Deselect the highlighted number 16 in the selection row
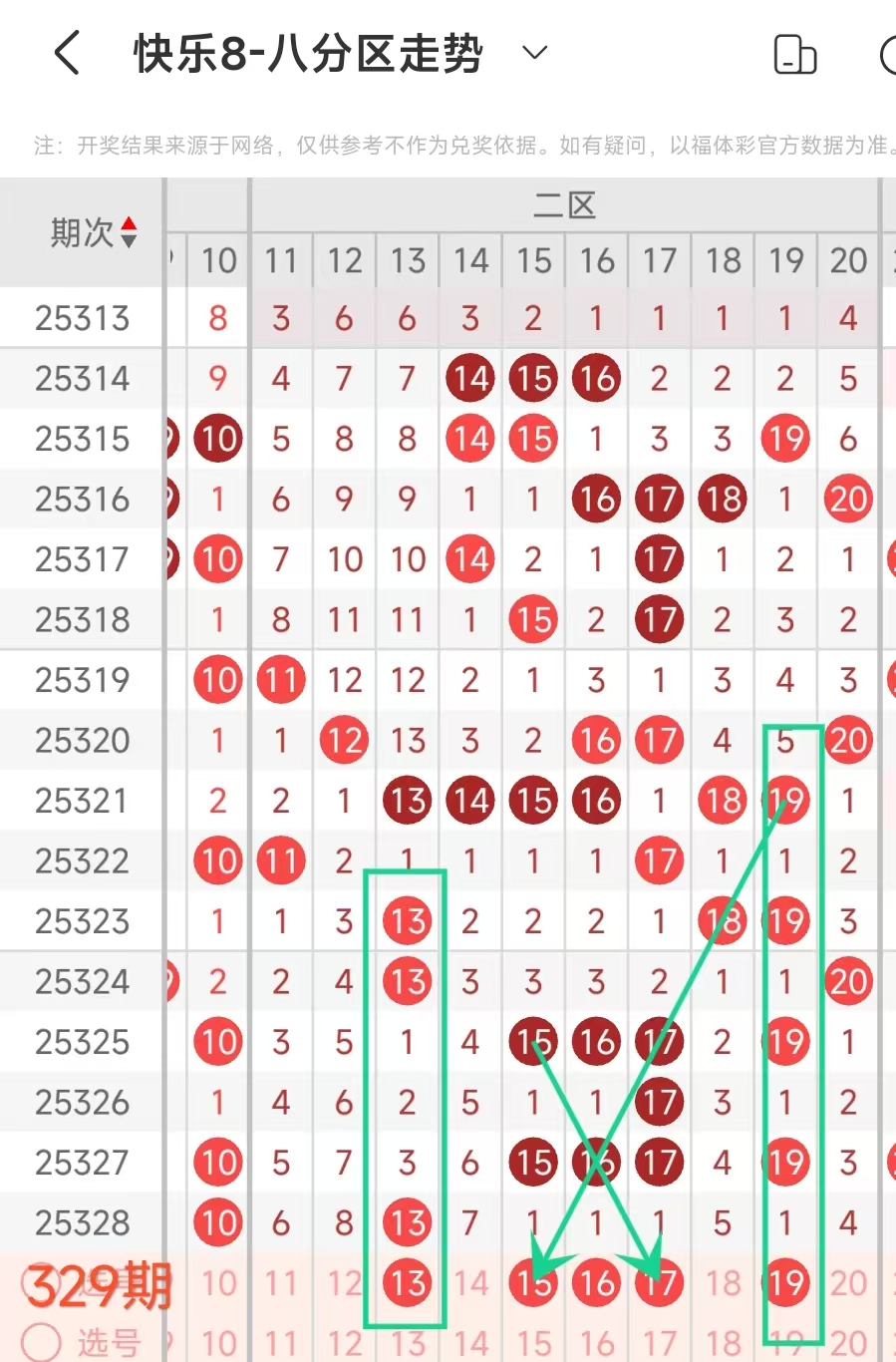The height and width of the screenshot is (1362, 896). tap(596, 1283)
